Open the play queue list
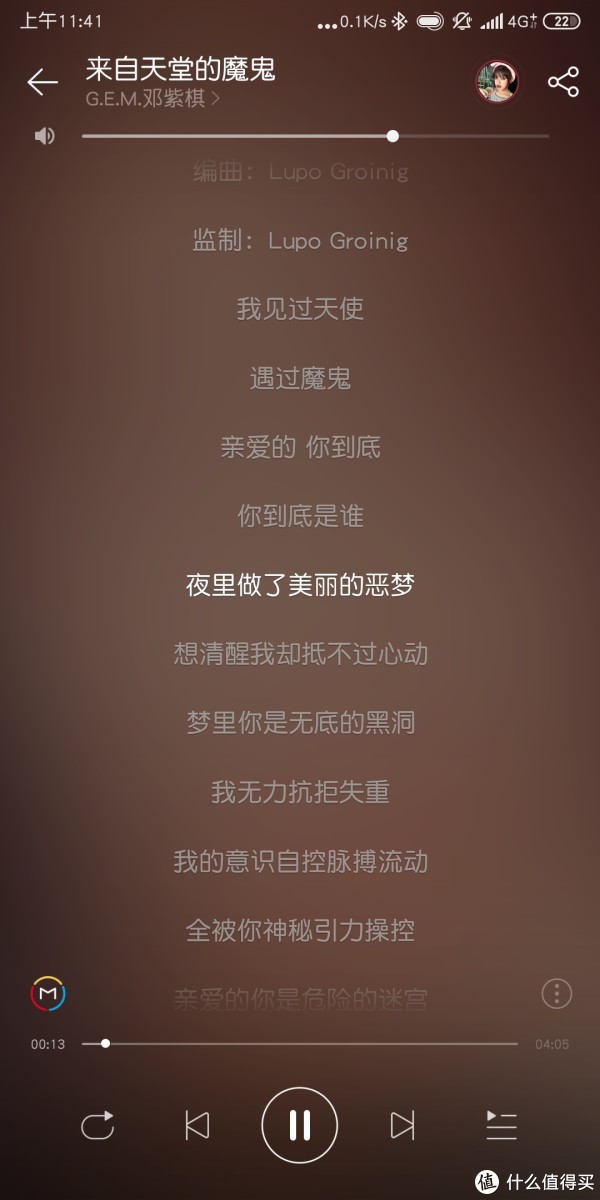 point(501,1125)
